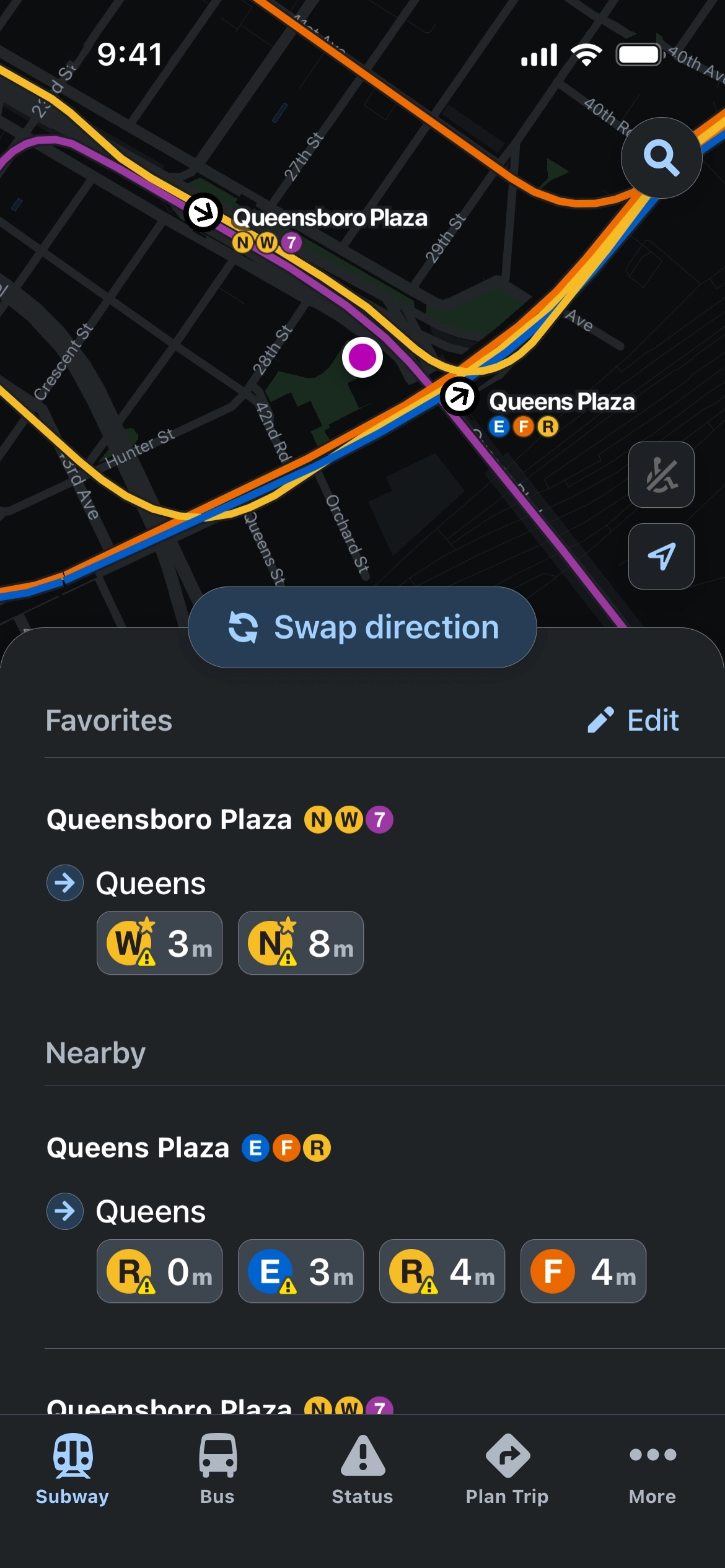Viewport: 725px width, 1568px height.
Task: Tap the Queensboro Plaza station marker on the map
Action: (203, 212)
